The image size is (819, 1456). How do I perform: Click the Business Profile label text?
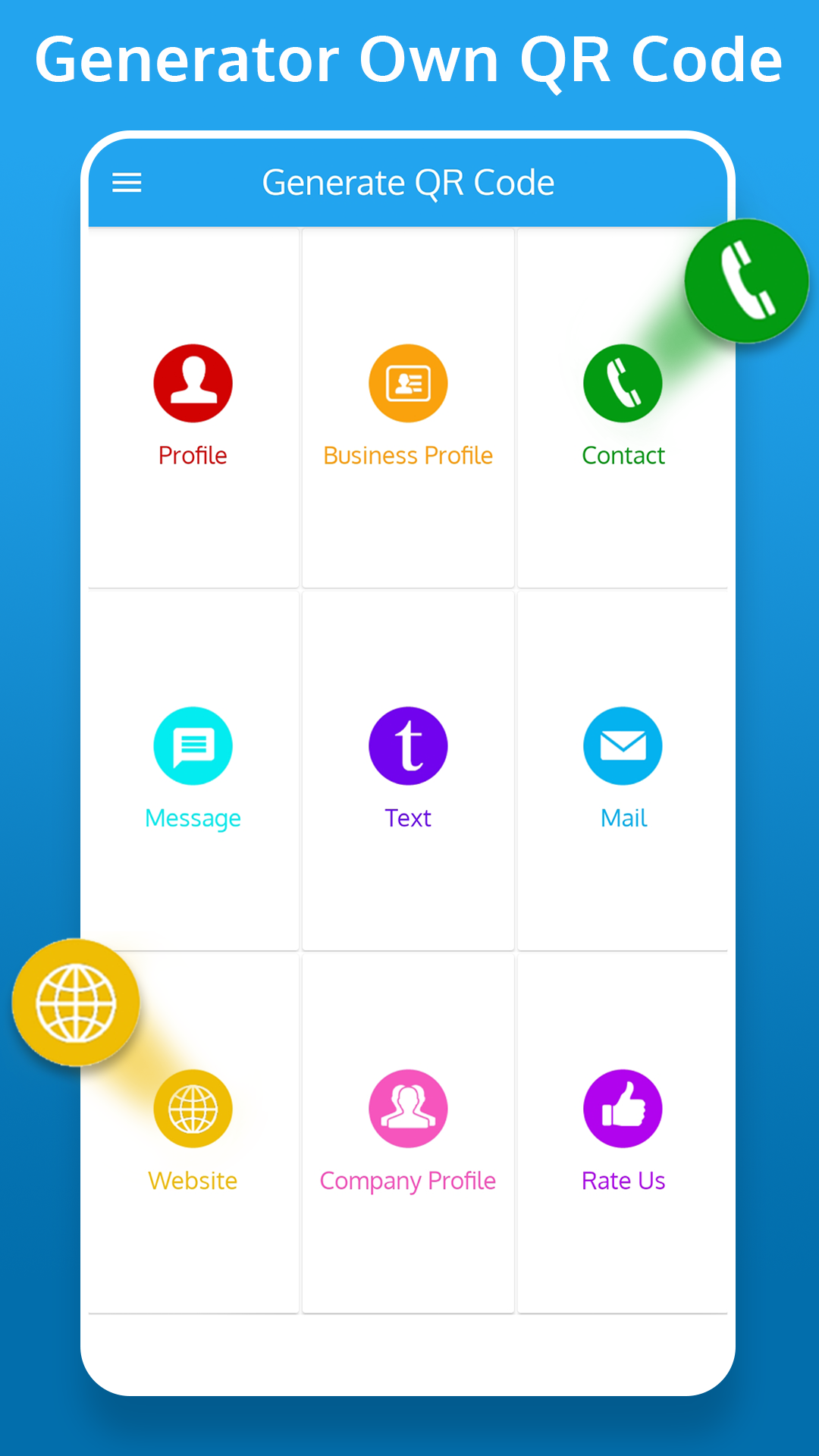[408, 455]
